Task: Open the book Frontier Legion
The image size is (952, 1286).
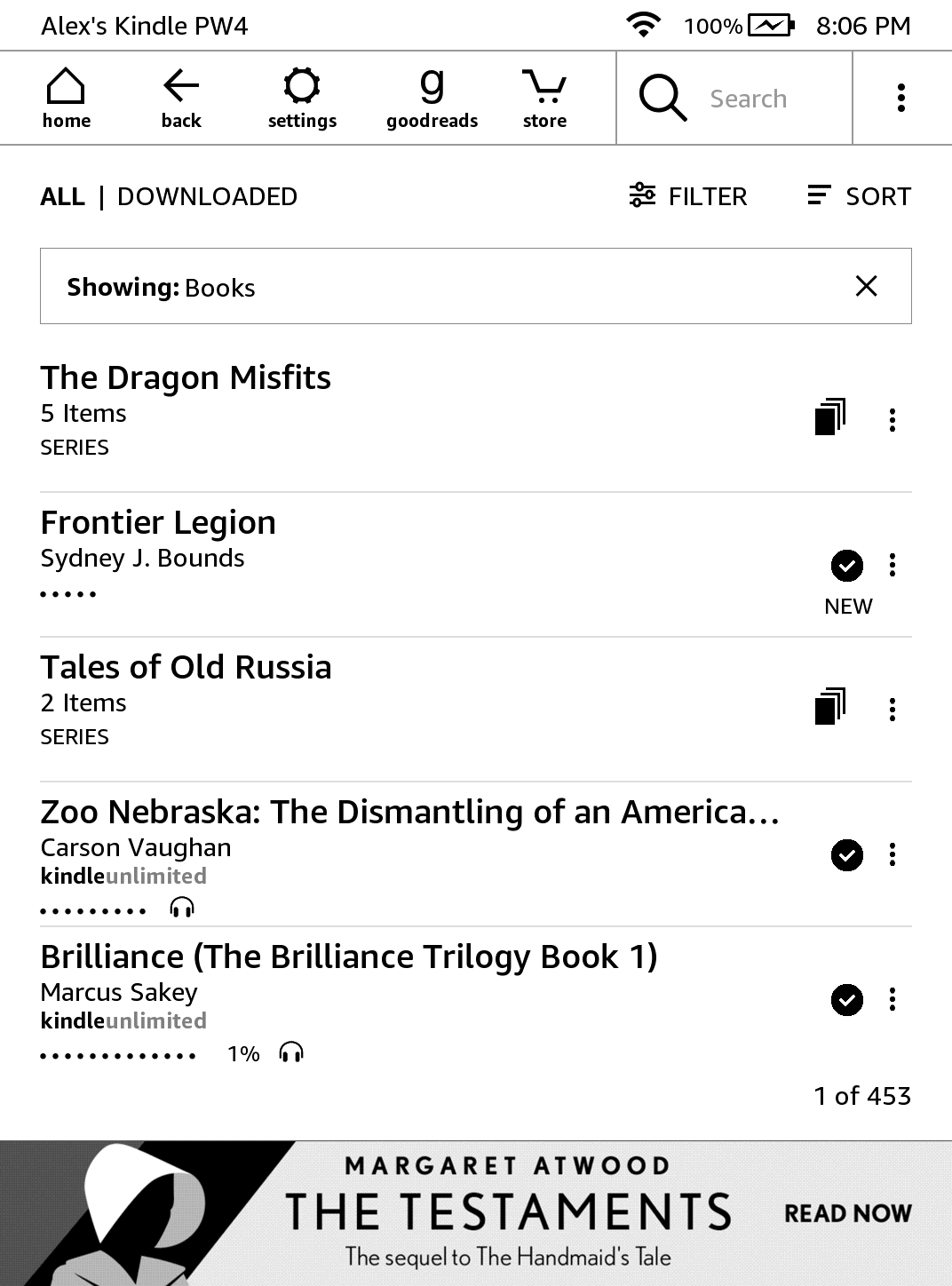Action: tap(158, 523)
